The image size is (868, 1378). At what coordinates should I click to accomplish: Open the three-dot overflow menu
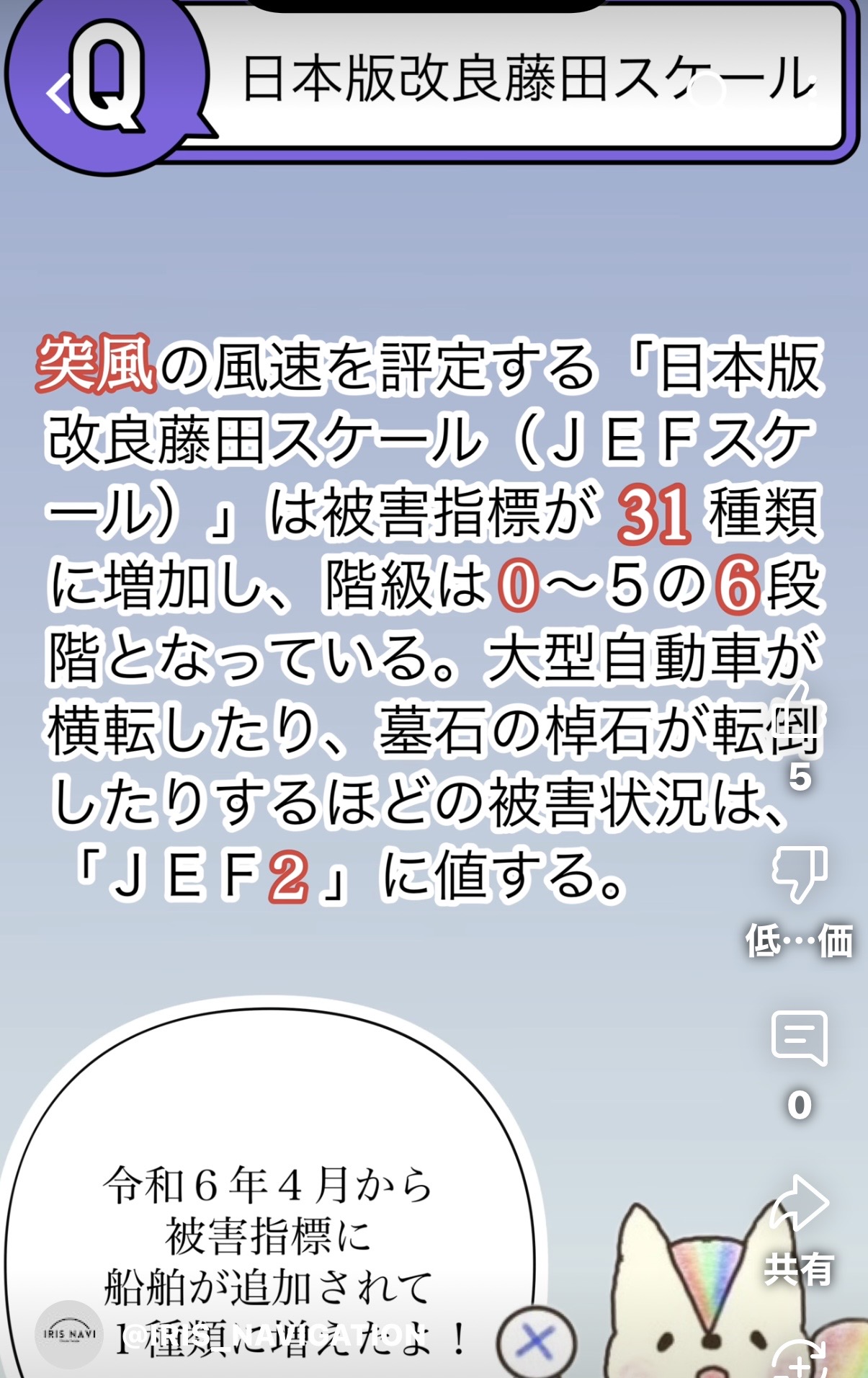coord(814,92)
